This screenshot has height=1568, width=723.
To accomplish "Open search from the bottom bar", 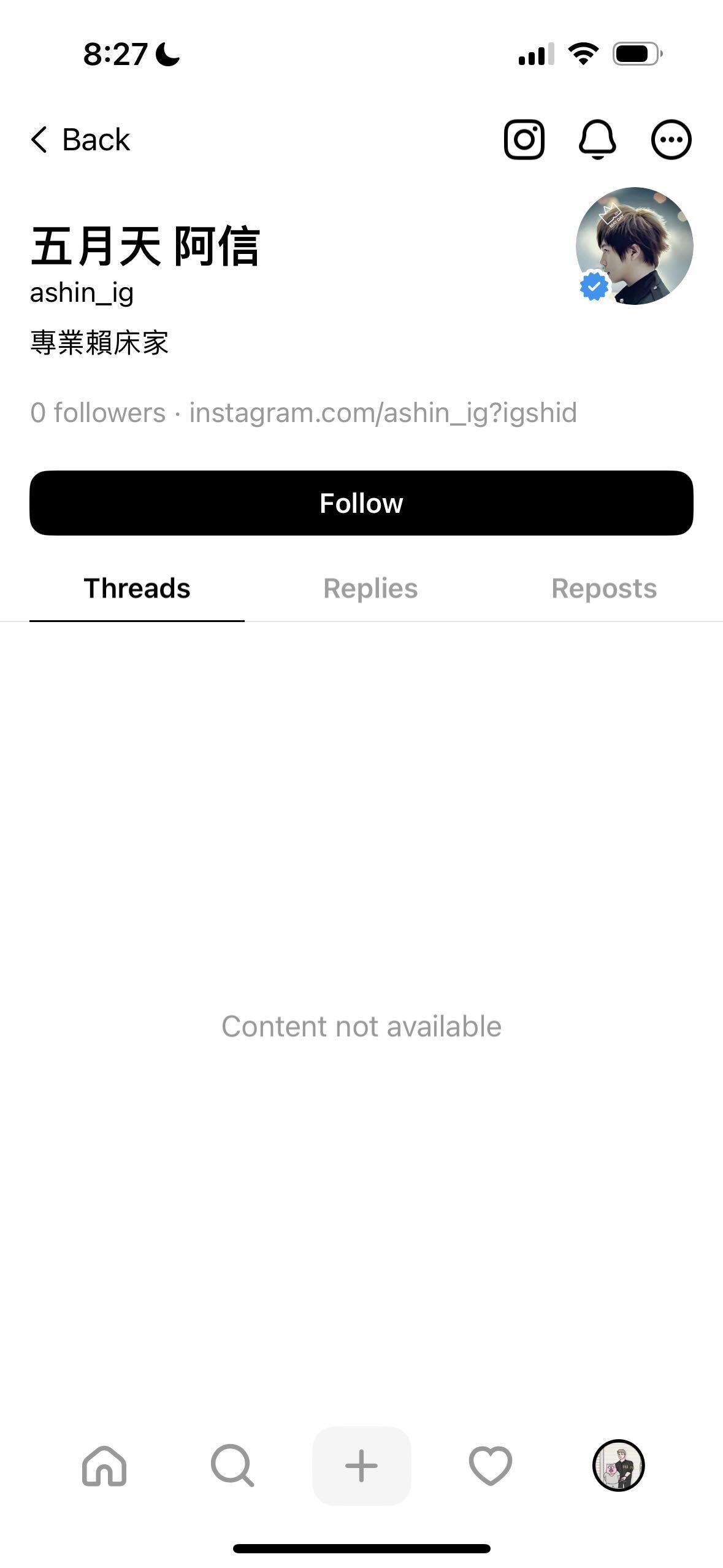I will (232, 1466).
